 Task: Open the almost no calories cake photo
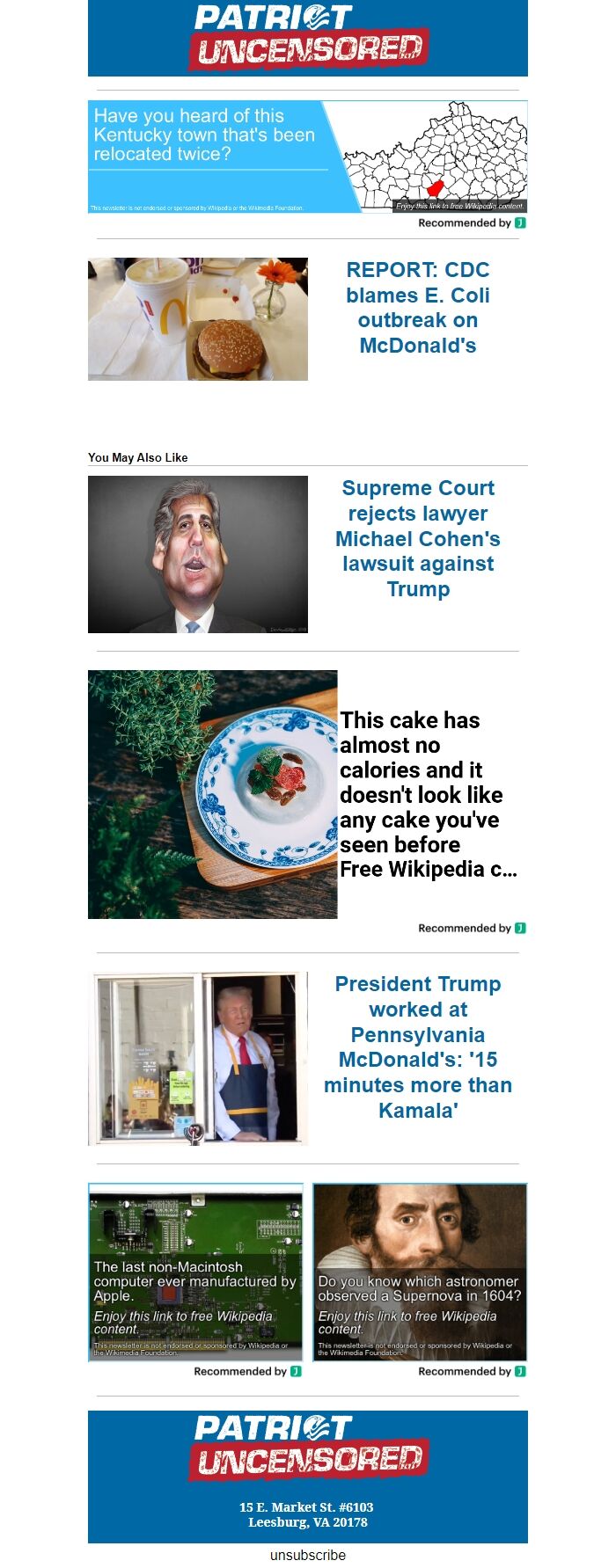(x=212, y=794)
